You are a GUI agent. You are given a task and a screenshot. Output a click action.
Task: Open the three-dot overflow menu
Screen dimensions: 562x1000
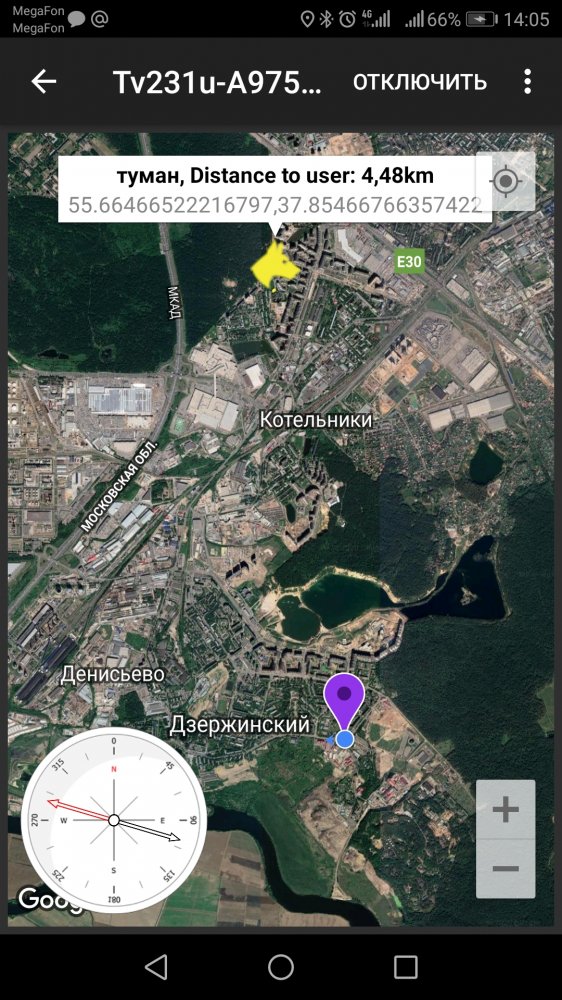click(527, 82)
